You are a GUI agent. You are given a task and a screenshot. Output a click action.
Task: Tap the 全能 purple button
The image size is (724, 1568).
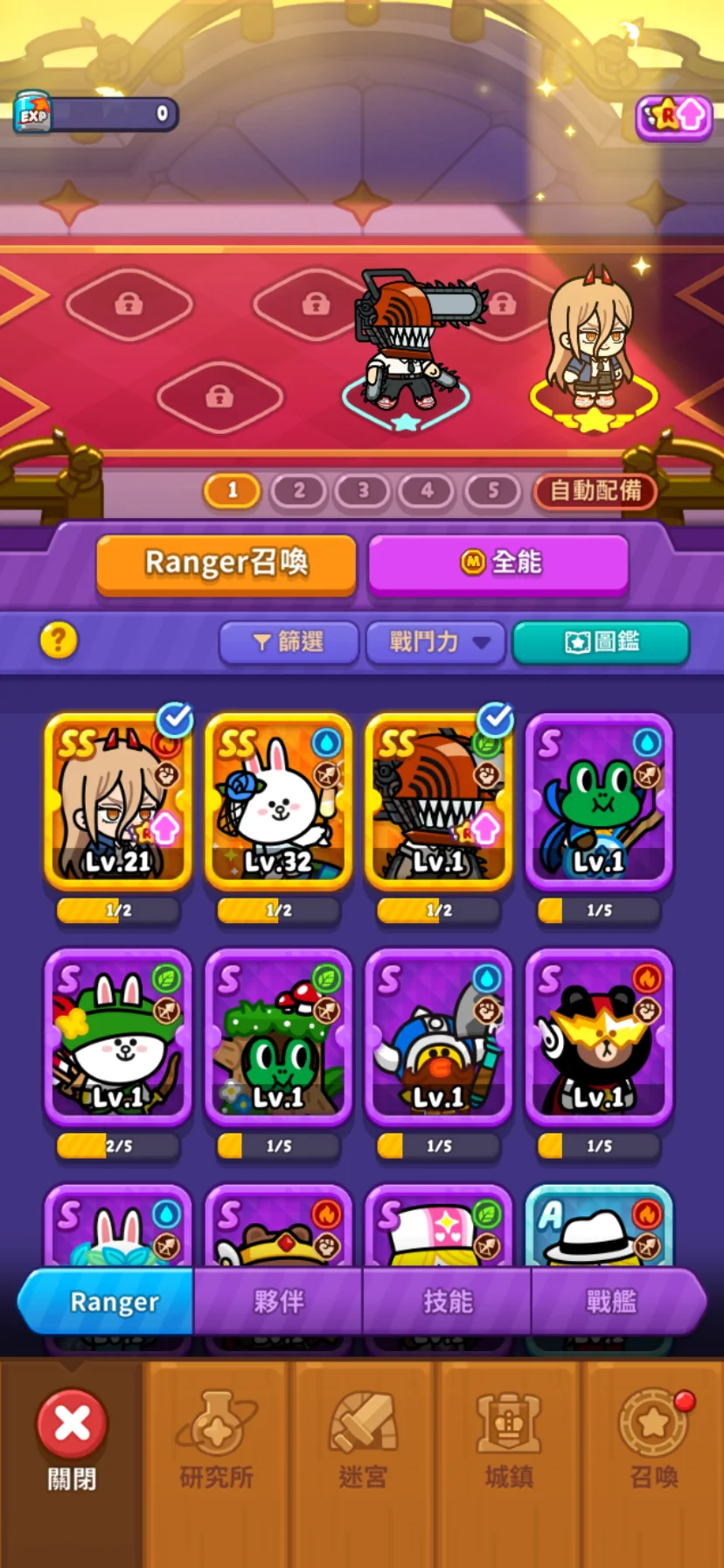point(498,563)
